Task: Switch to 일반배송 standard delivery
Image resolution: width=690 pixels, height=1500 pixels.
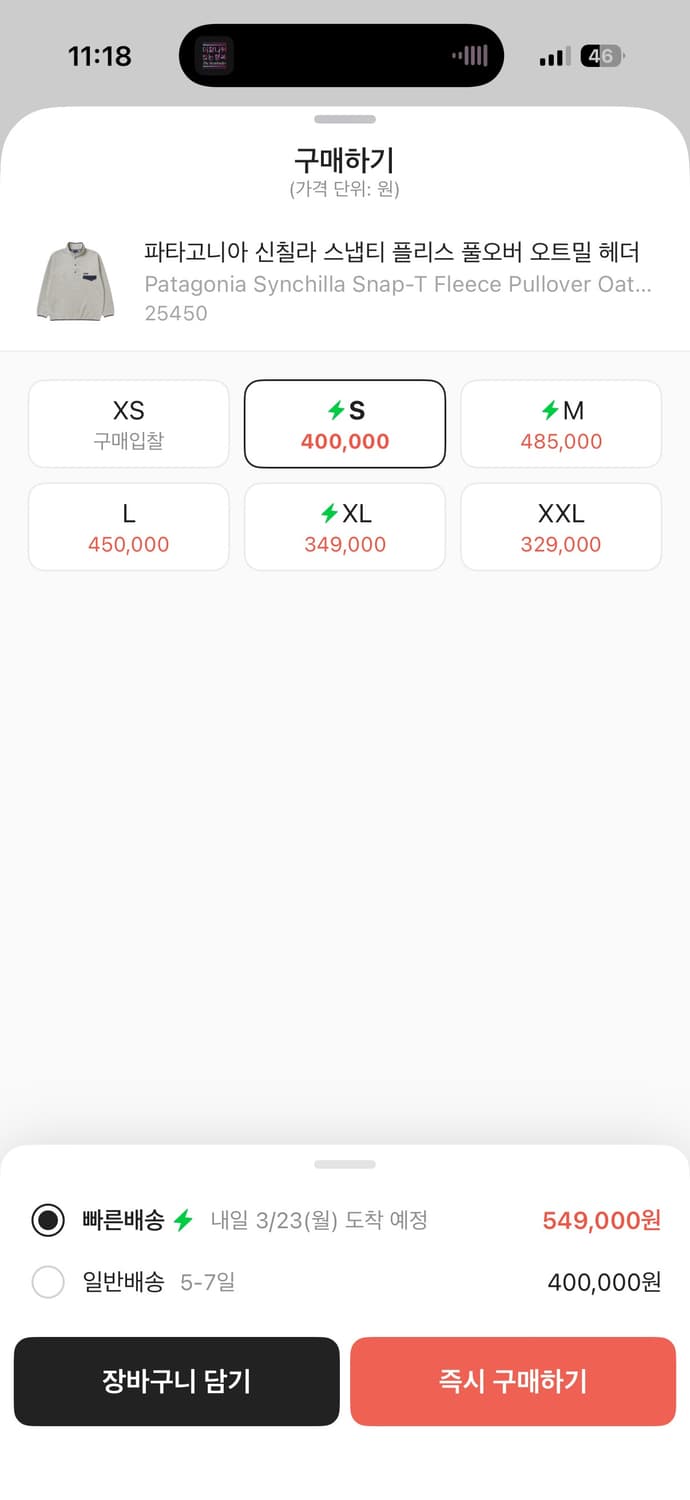Action: (x=48, y=1282)
